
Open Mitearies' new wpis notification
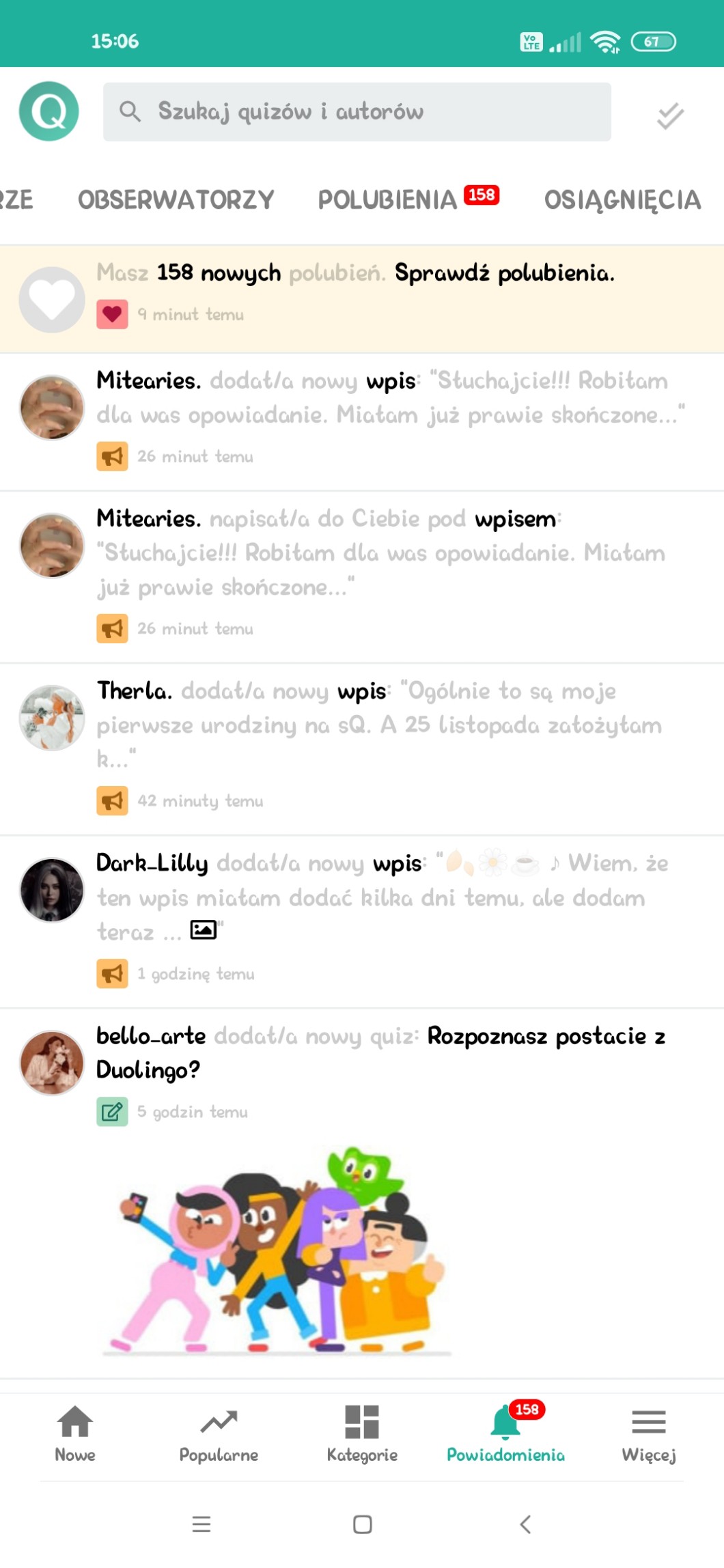pos(362,422)
